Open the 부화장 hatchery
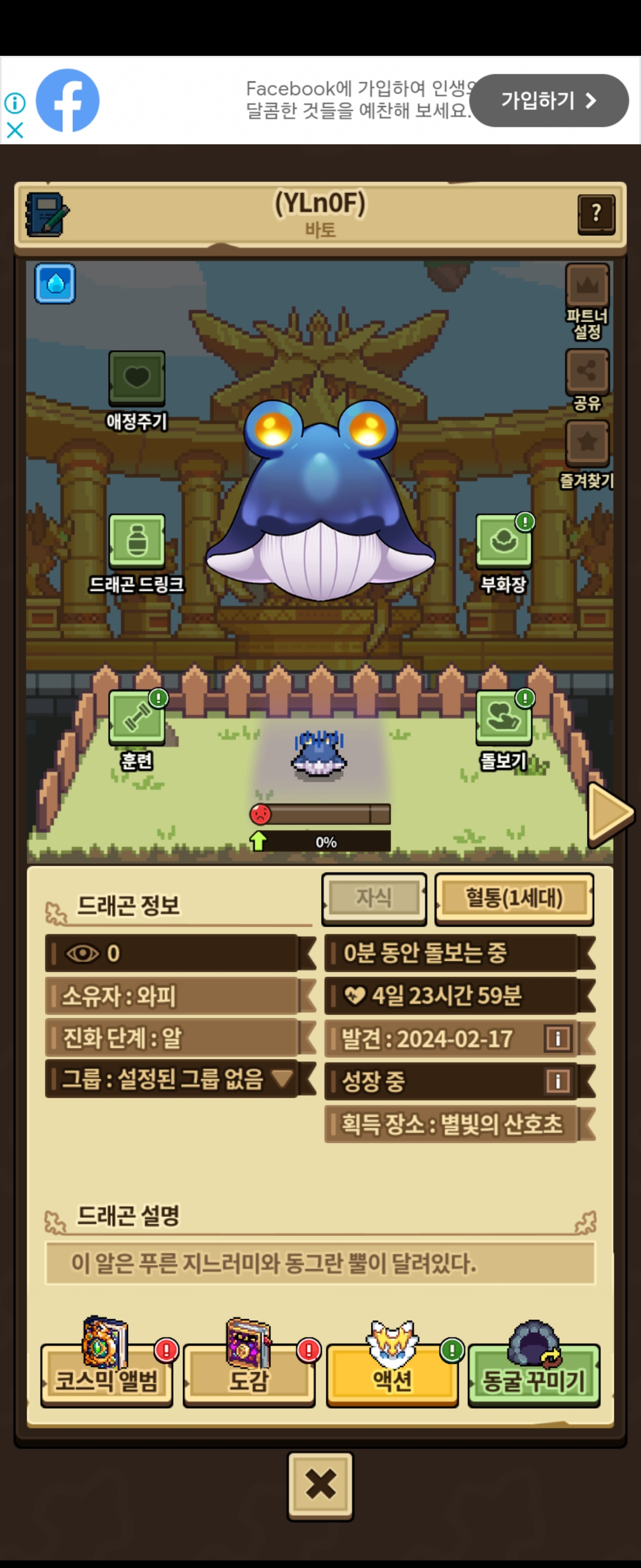 coord(503,540)
